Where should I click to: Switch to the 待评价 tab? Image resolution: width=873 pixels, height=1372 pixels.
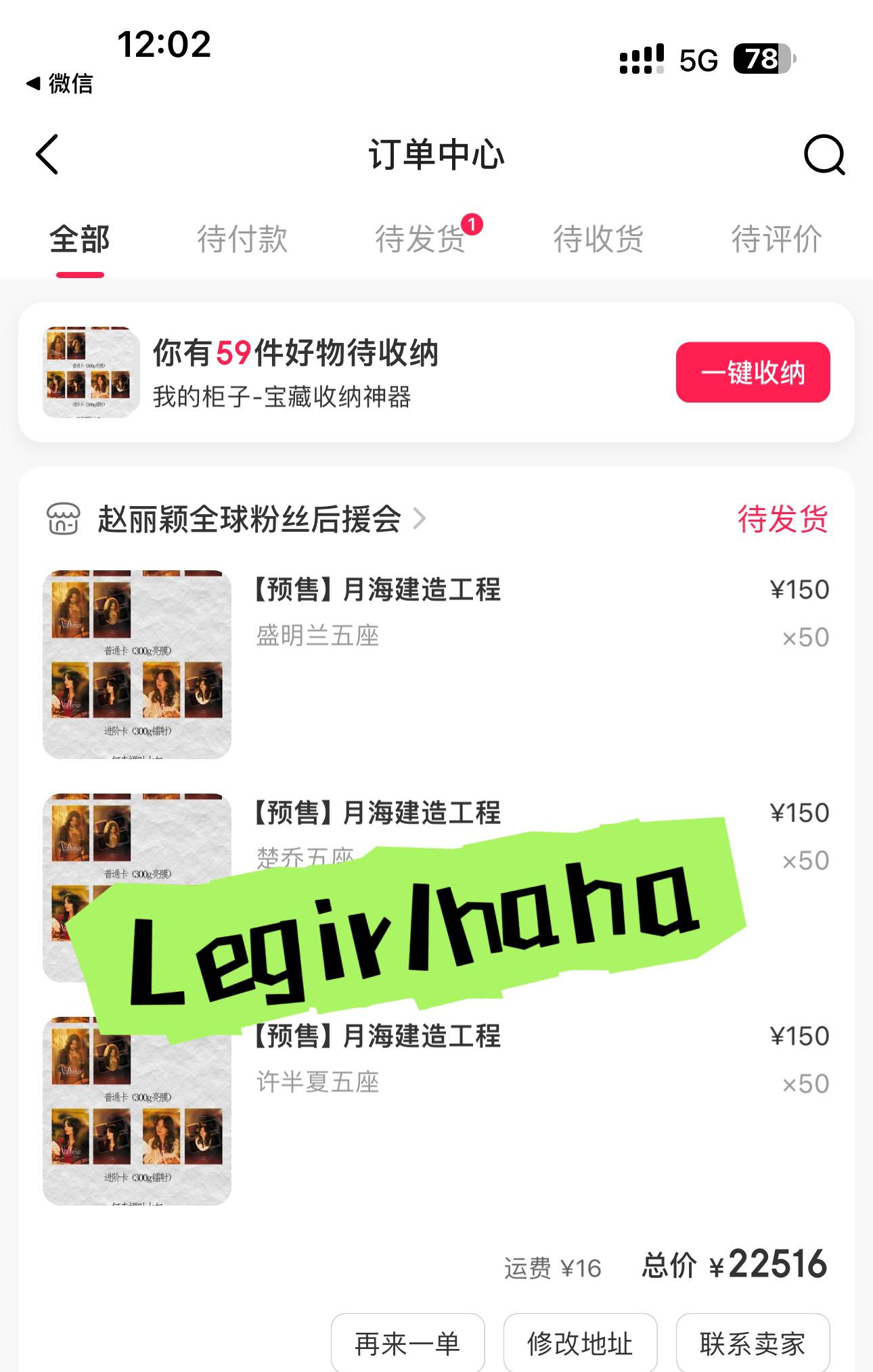[776, 239]
